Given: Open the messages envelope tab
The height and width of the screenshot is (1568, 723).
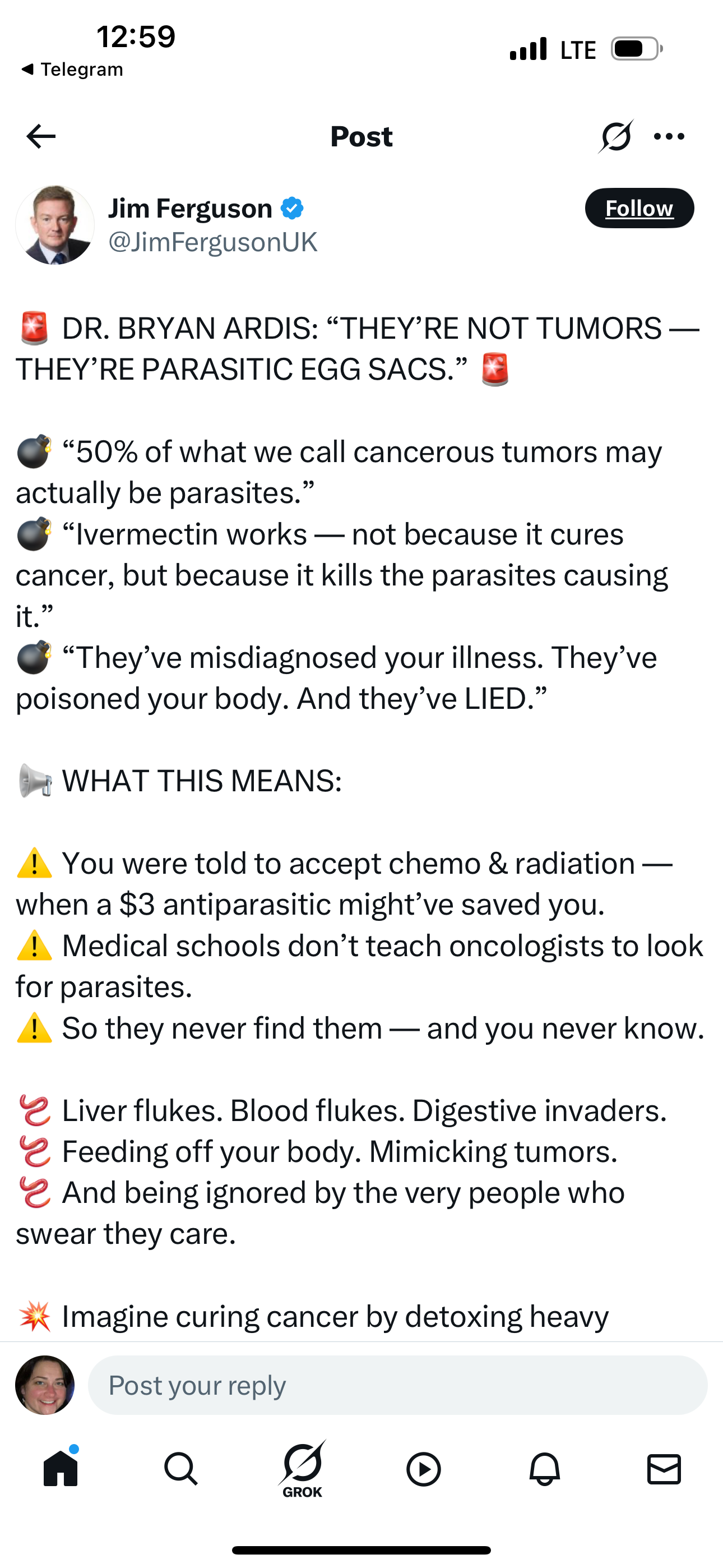Looking at the screenshot, I should tap(664, 1468).
